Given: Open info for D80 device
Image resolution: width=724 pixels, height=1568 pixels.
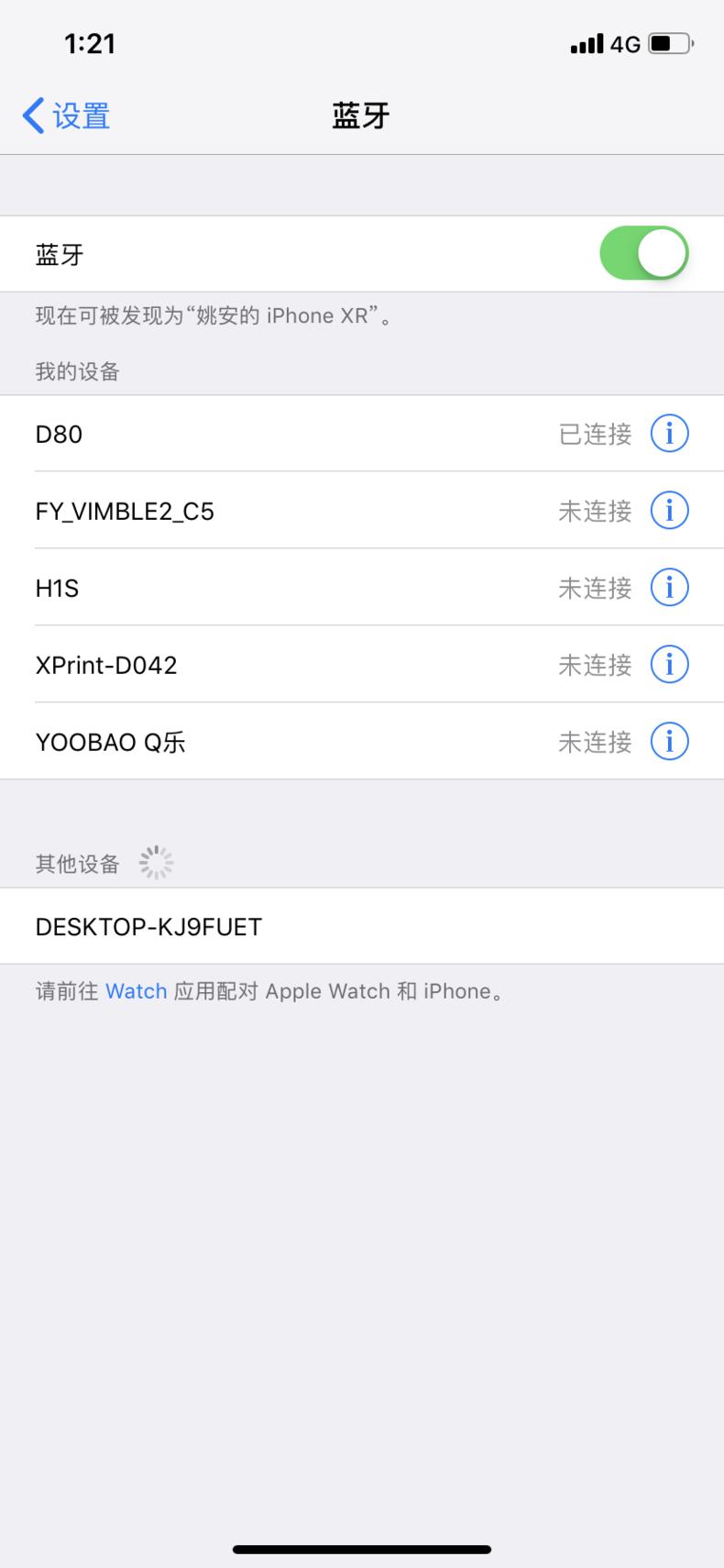Looking at the screenshot, I should (x=668, y=433).
